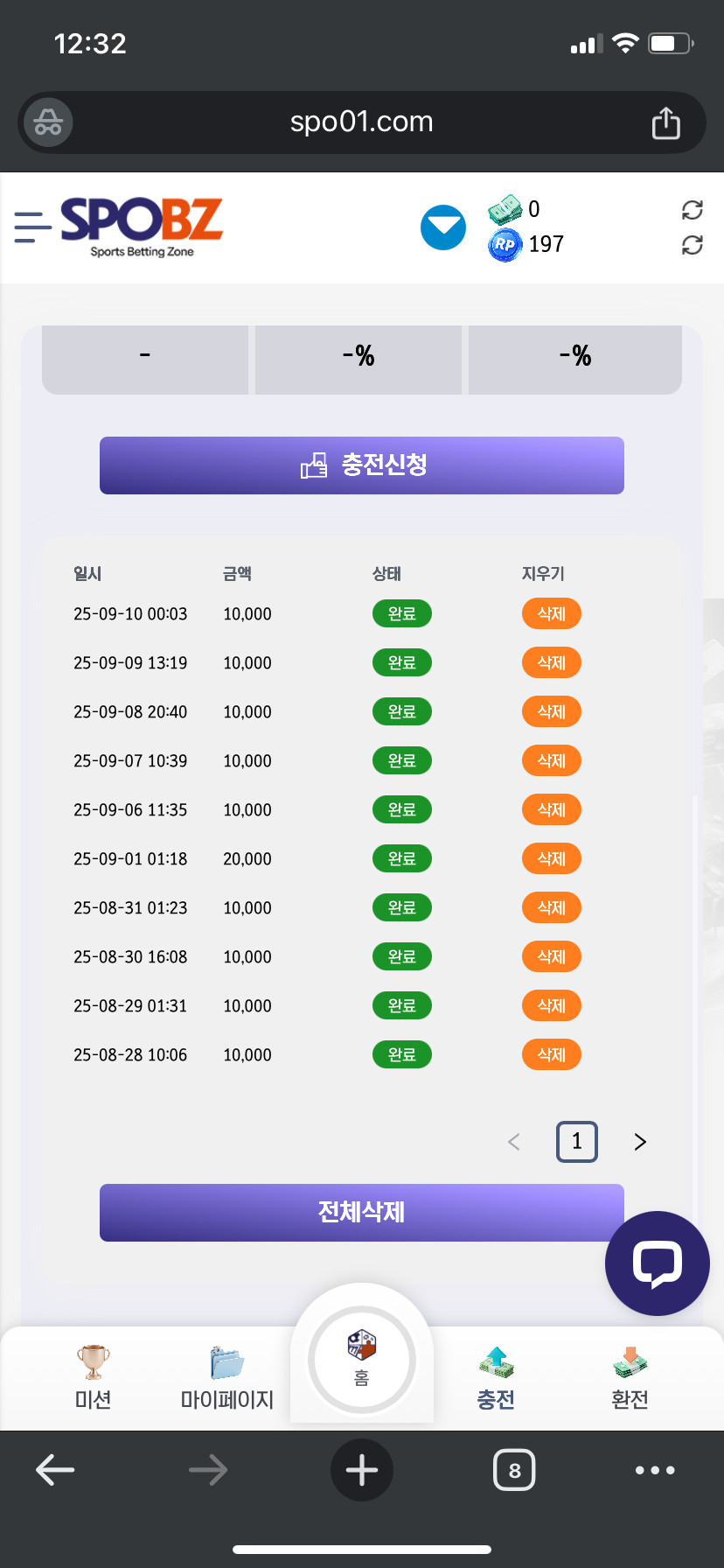Image resolution: width=724 pixels, height=1568 pixels.
Task: Delete the 25-08-28 10:06 record
Action: pos(551,1055)
